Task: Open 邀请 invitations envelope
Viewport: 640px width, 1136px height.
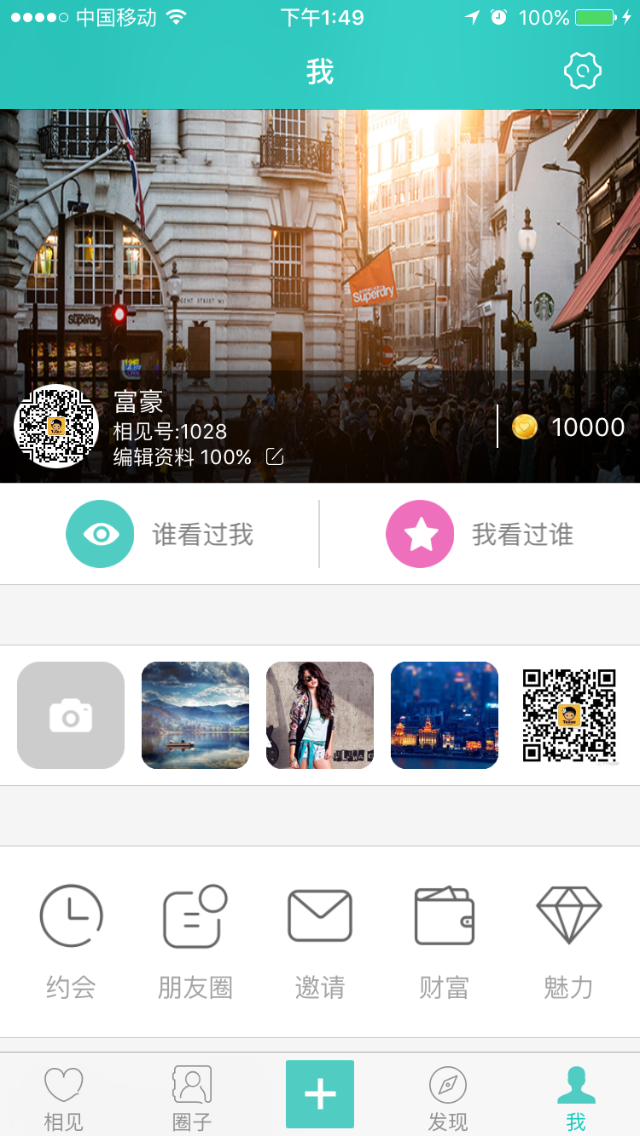Action: 320,940
